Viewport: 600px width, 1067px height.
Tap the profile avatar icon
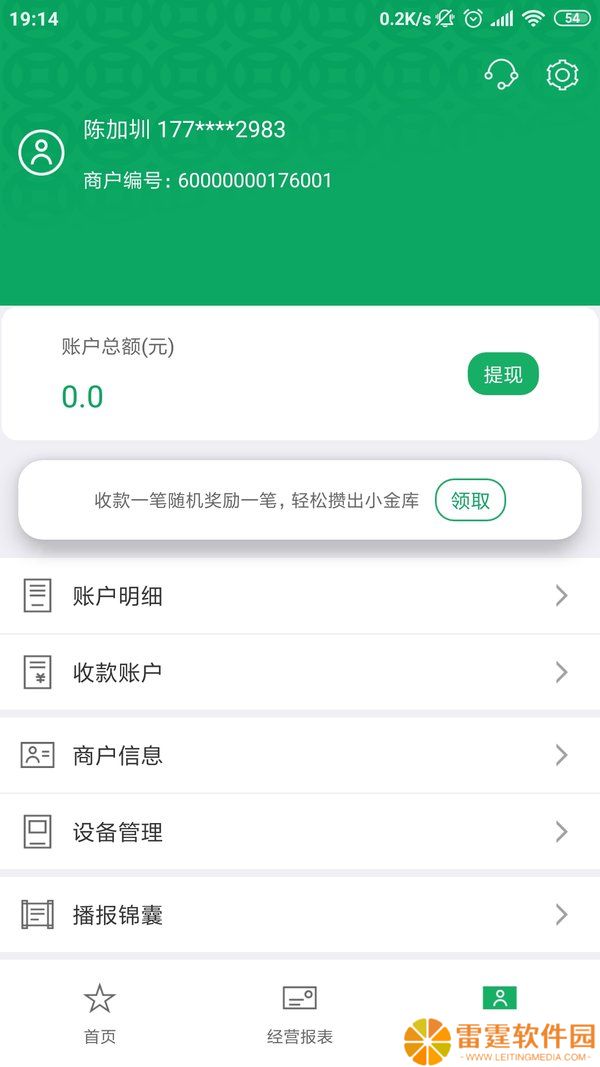(41, 152)
